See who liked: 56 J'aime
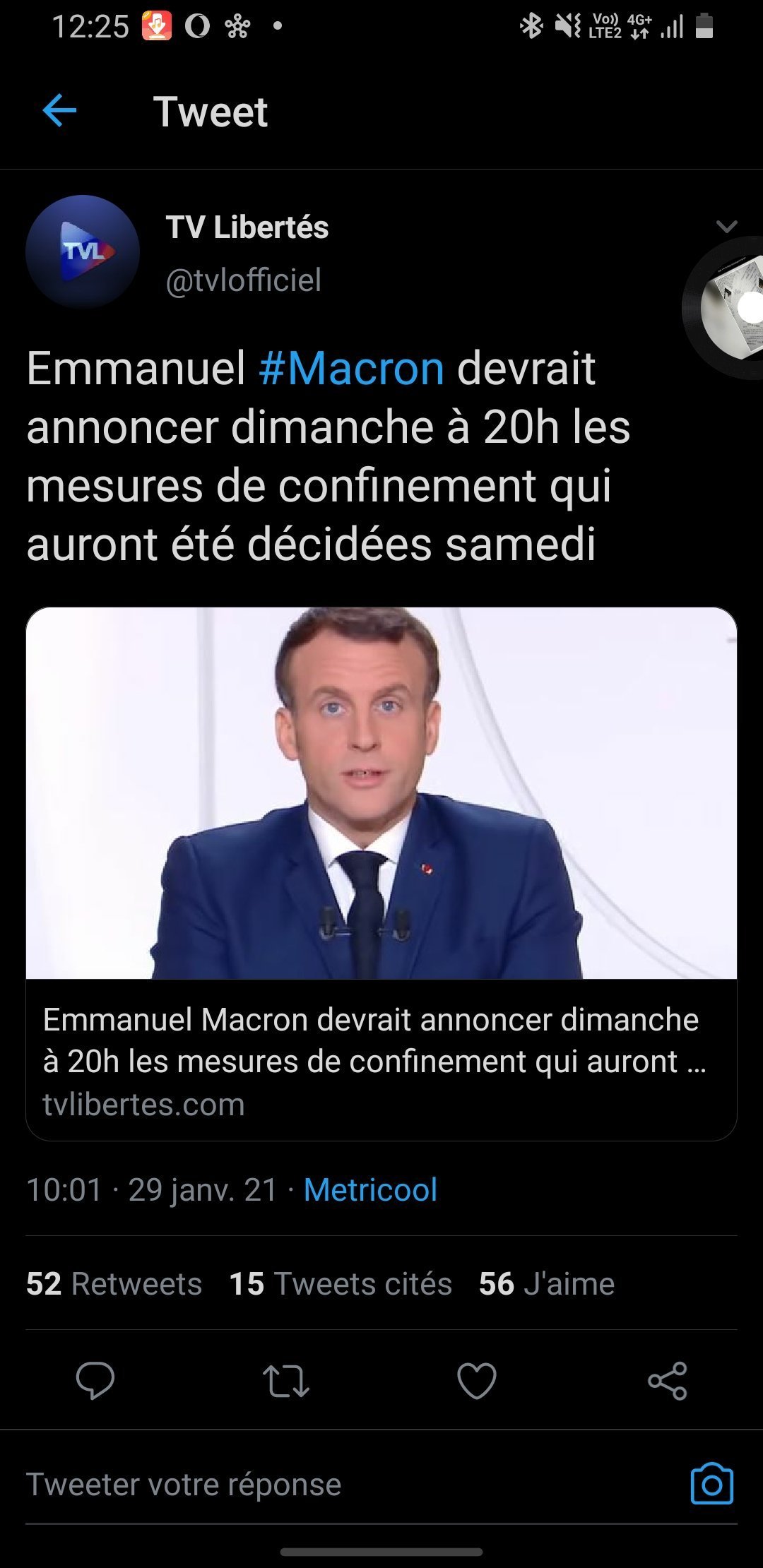This screenshot has height=1568, width=763. (x=546, y=1283)
